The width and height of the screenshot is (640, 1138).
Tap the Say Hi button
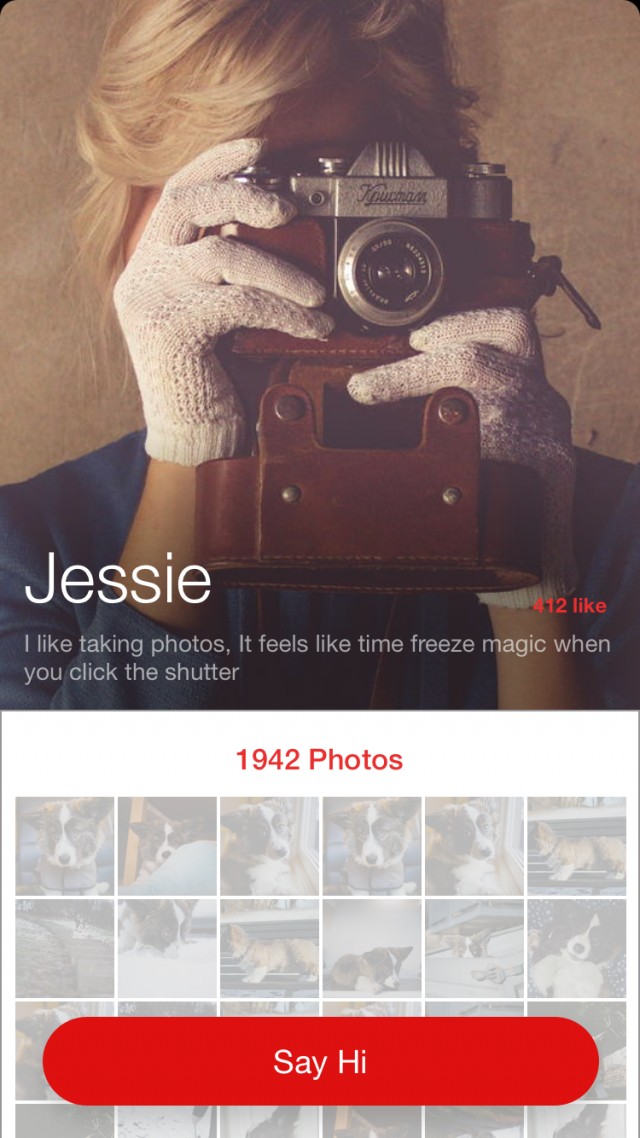320,1061
